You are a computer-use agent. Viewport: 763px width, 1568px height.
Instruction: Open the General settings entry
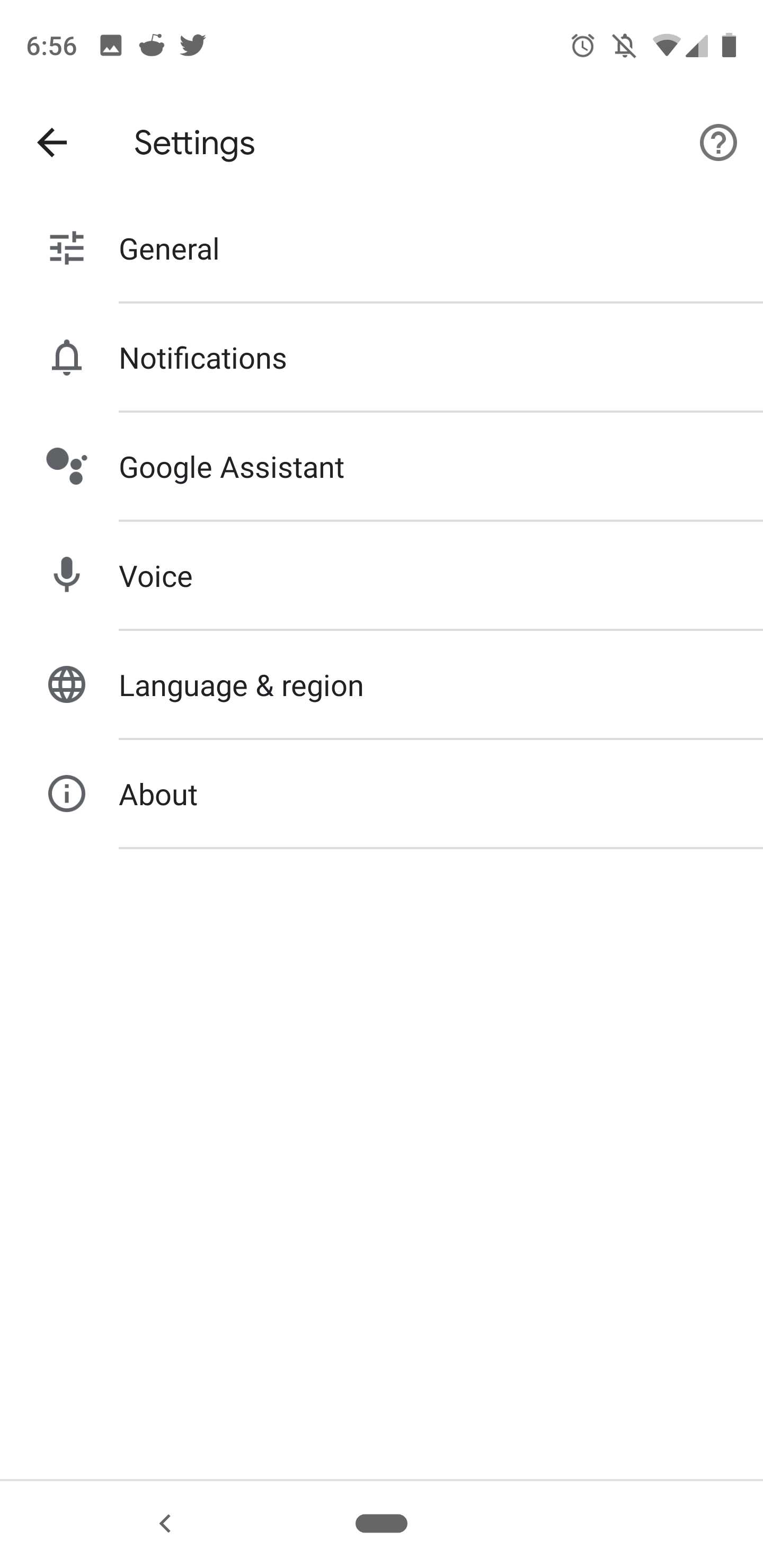pyautogui.click(x=169, y=248)
